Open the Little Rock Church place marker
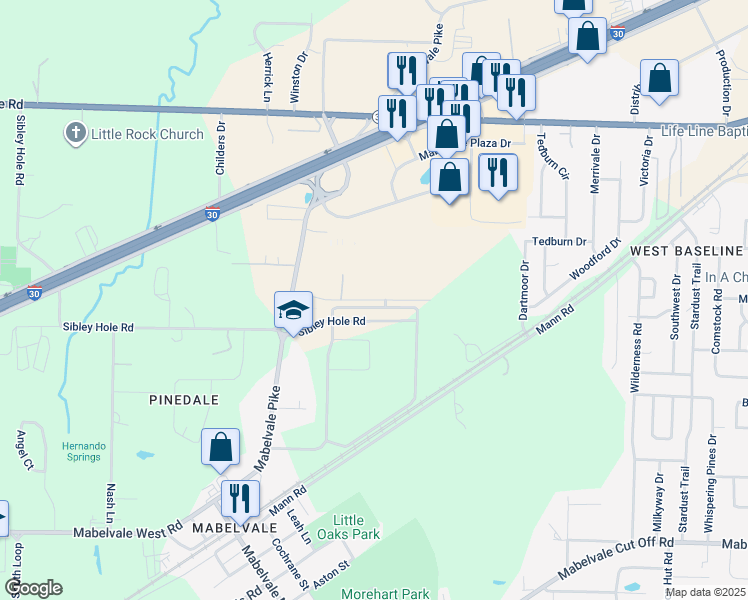Viewport: 748px width, 600px height. [75, 133]
